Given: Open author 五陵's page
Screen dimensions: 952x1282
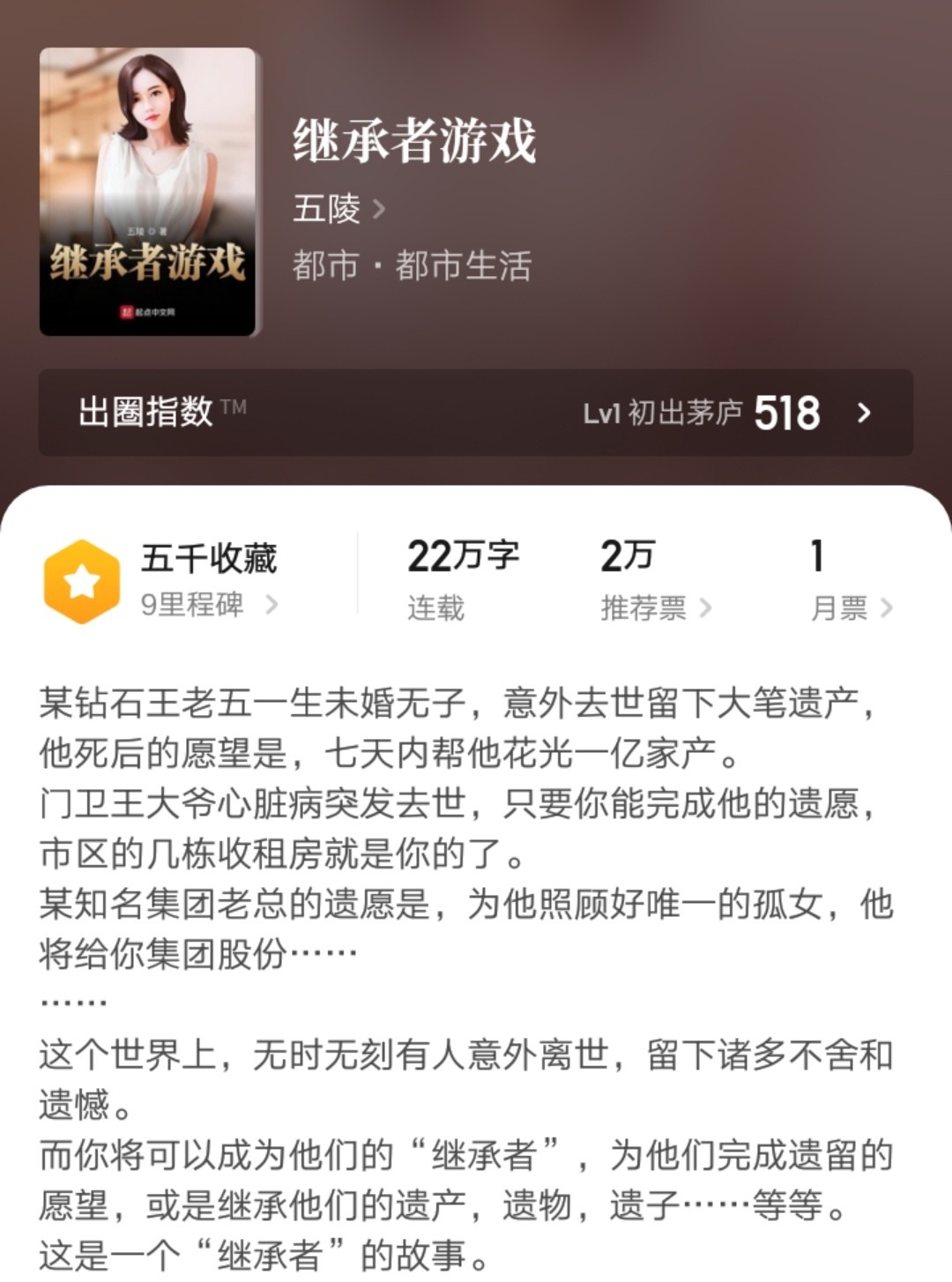Looking at the screenshot, I should [338, 210].
